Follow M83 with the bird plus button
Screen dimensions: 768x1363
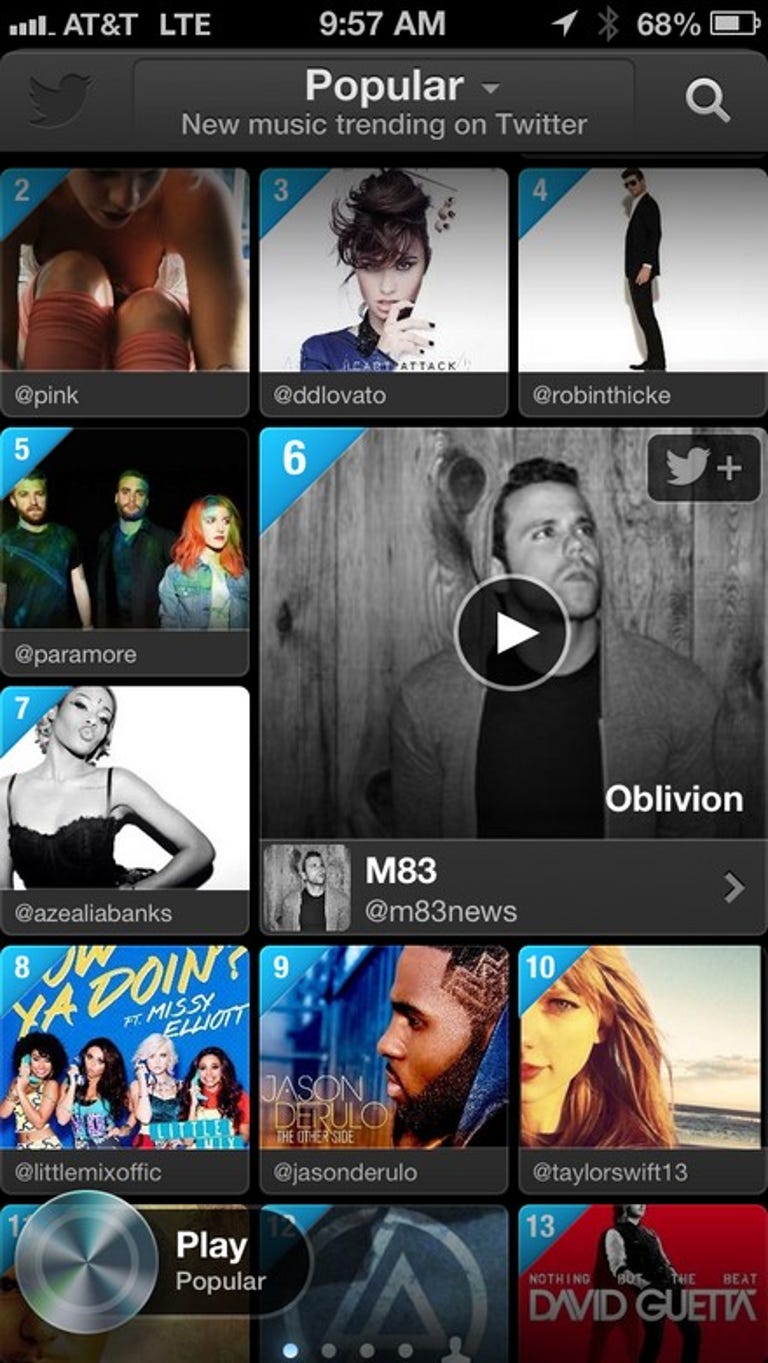click(x=704, y=468)
